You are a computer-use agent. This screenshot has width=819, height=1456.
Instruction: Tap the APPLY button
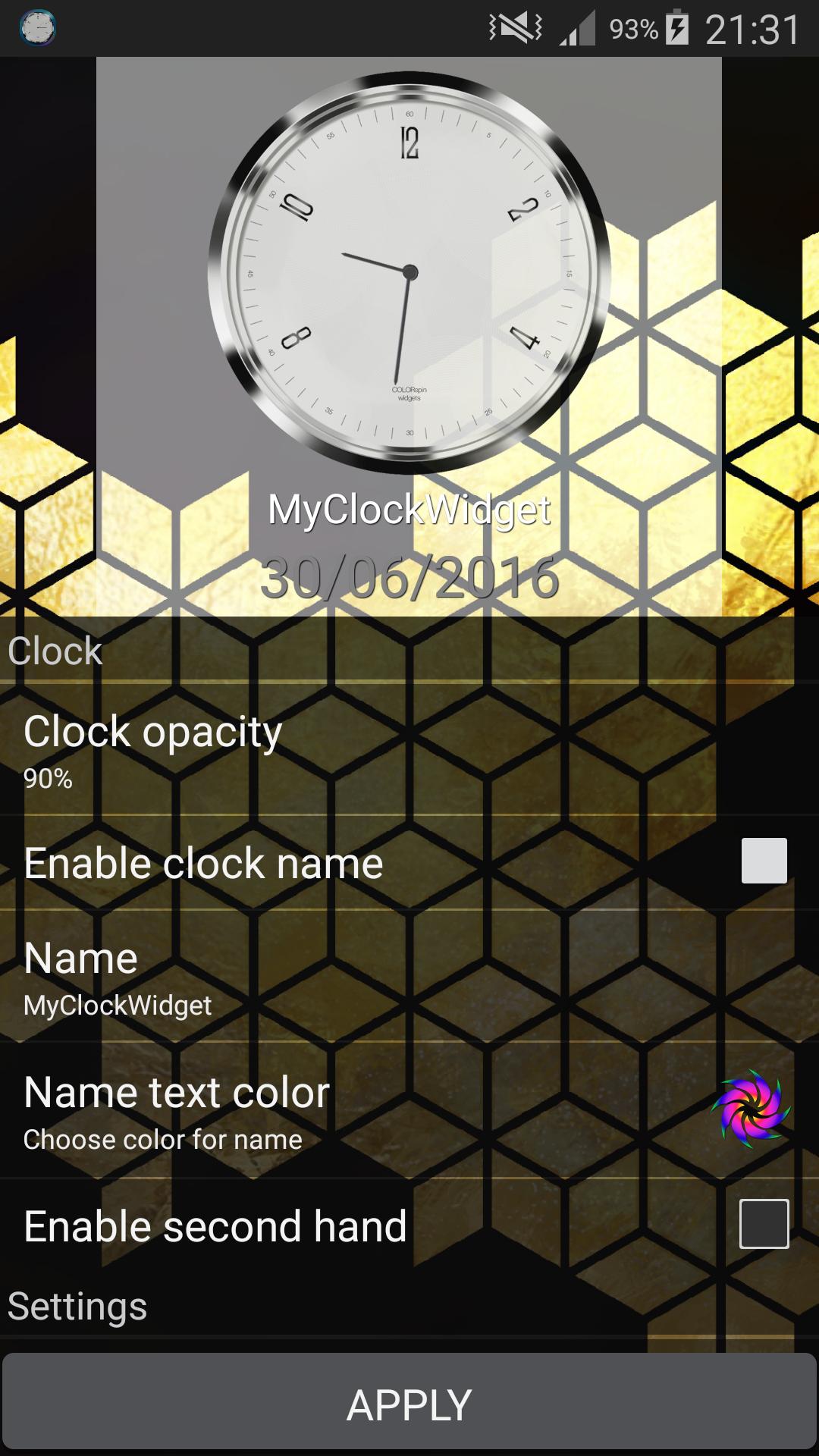click(409, 1404)
